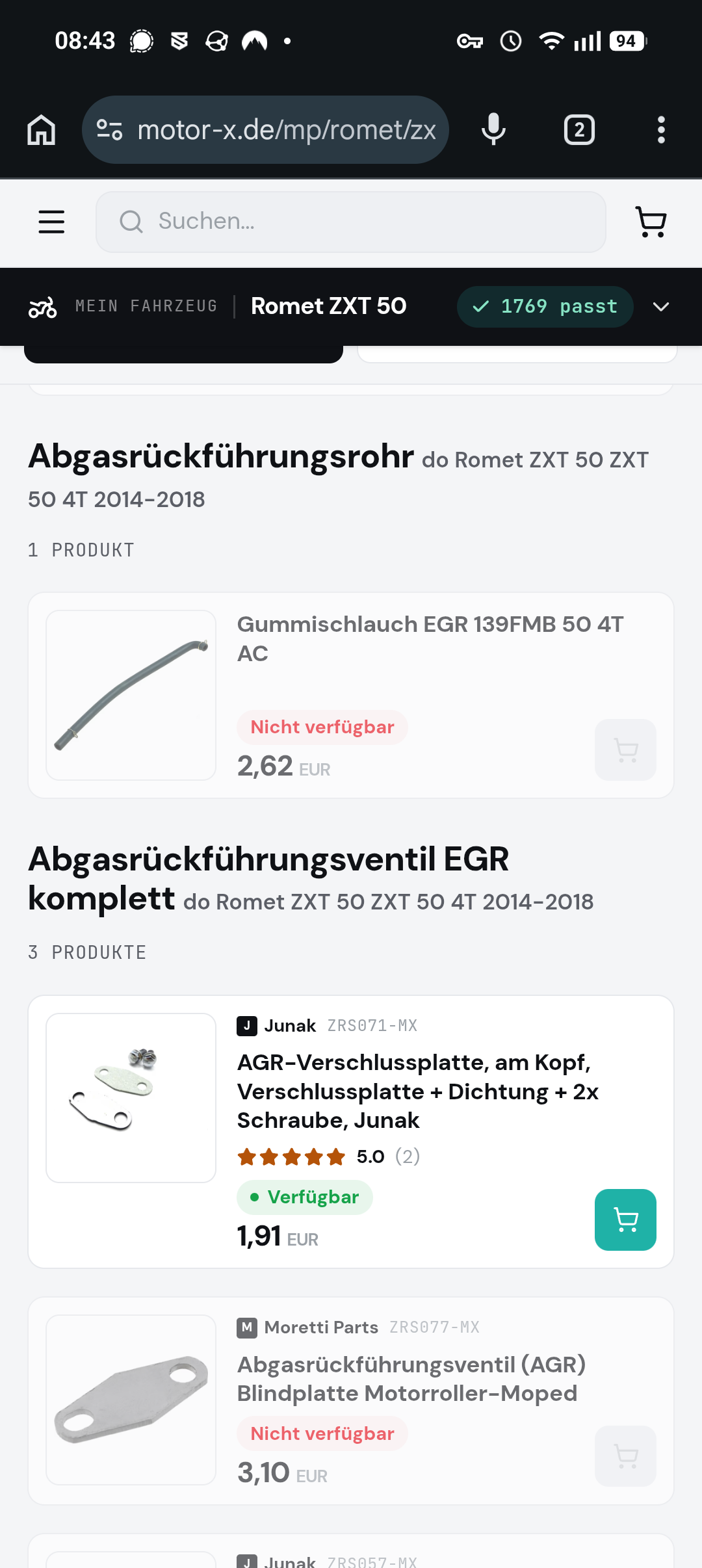Open the 1769 passt compatibility badge
Screen dimensions: 702x1568
point(545,307)
